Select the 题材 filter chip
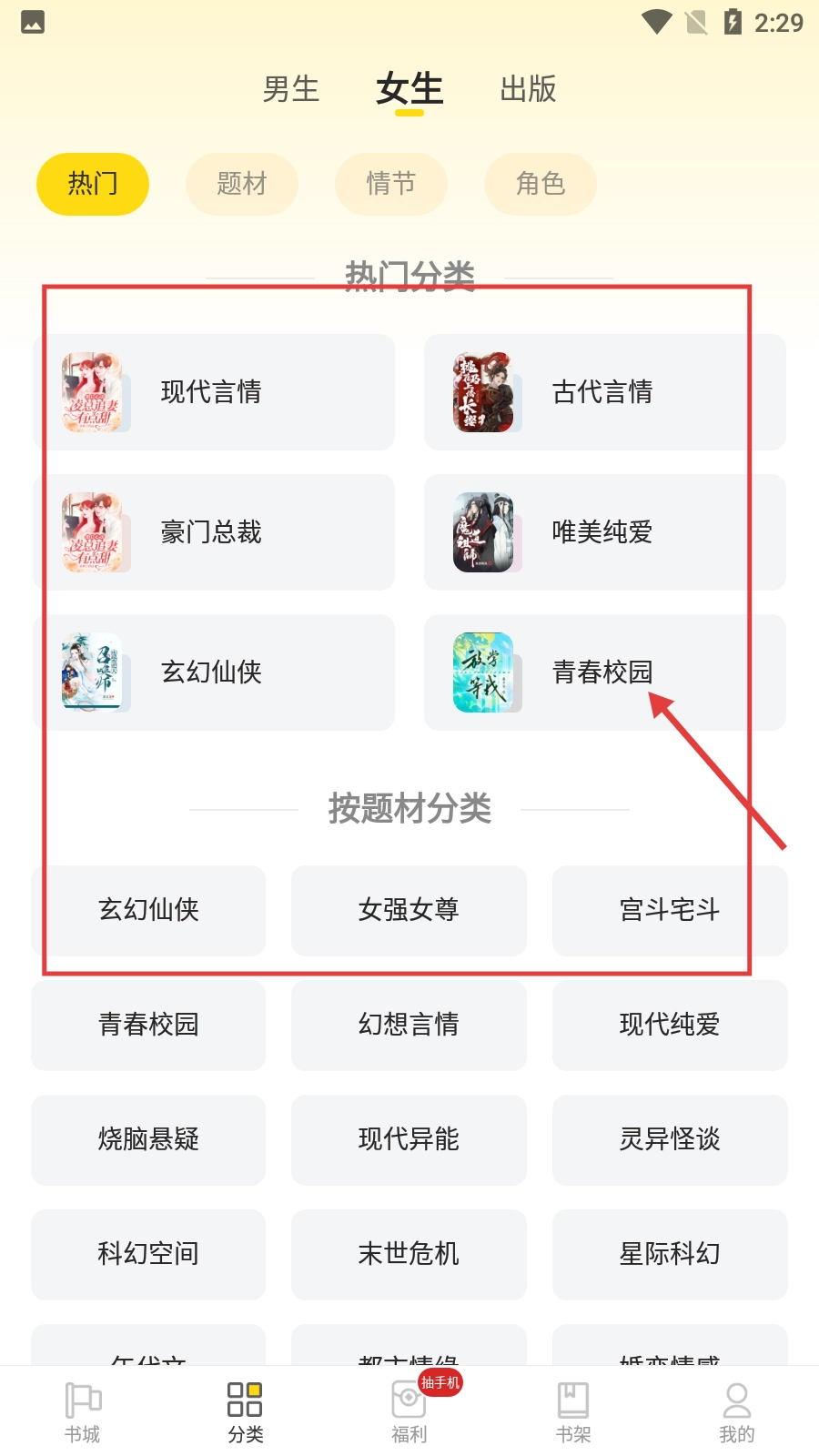Viewport: 819px width, 1456px height. click(x=242, y=184)
